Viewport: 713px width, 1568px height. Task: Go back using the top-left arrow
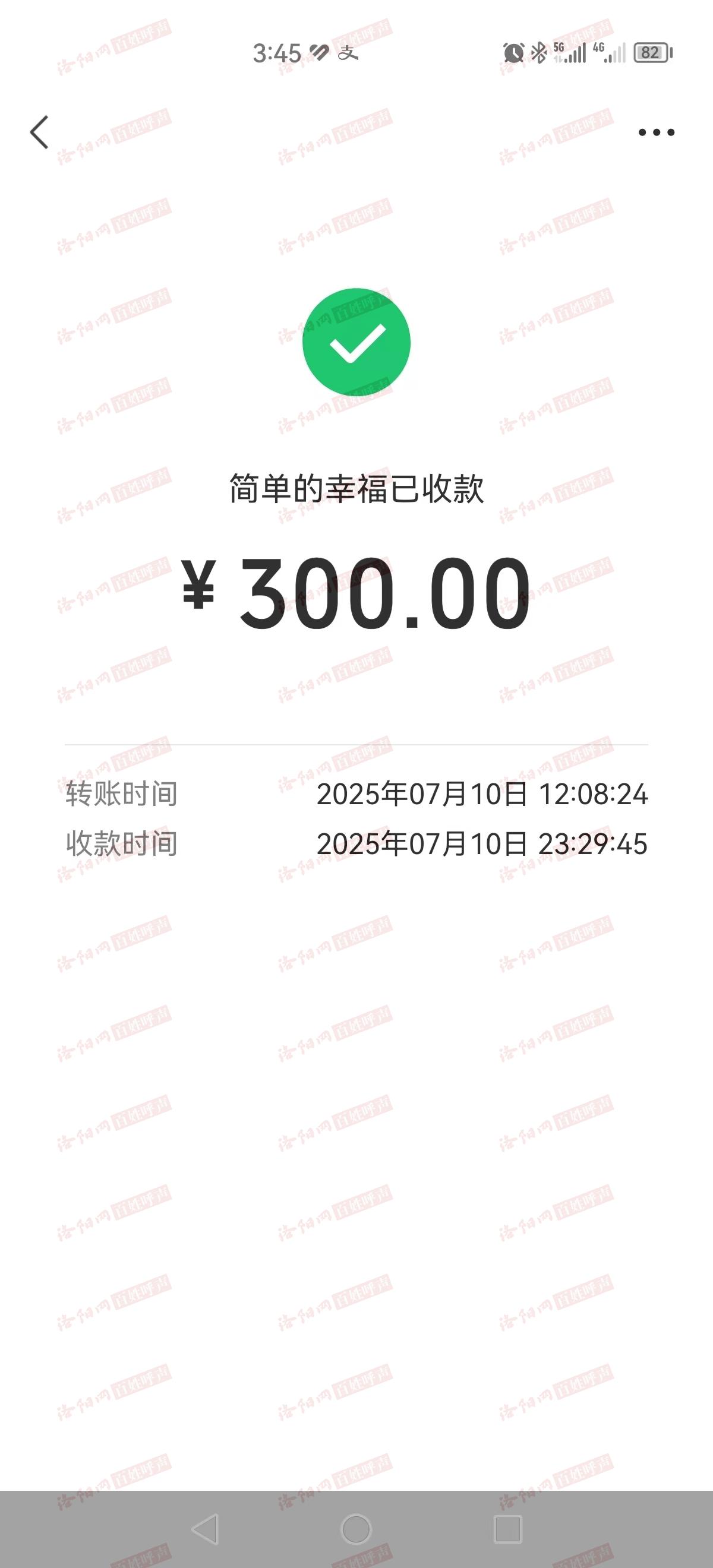[39, 132]
